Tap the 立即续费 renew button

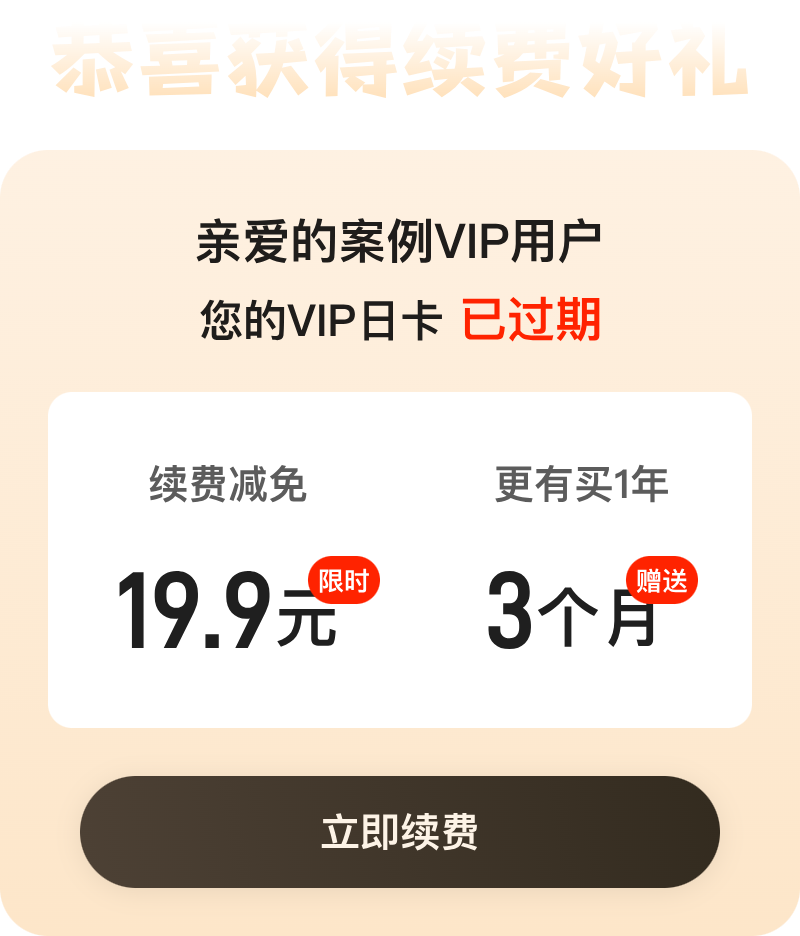click(400, 831)
